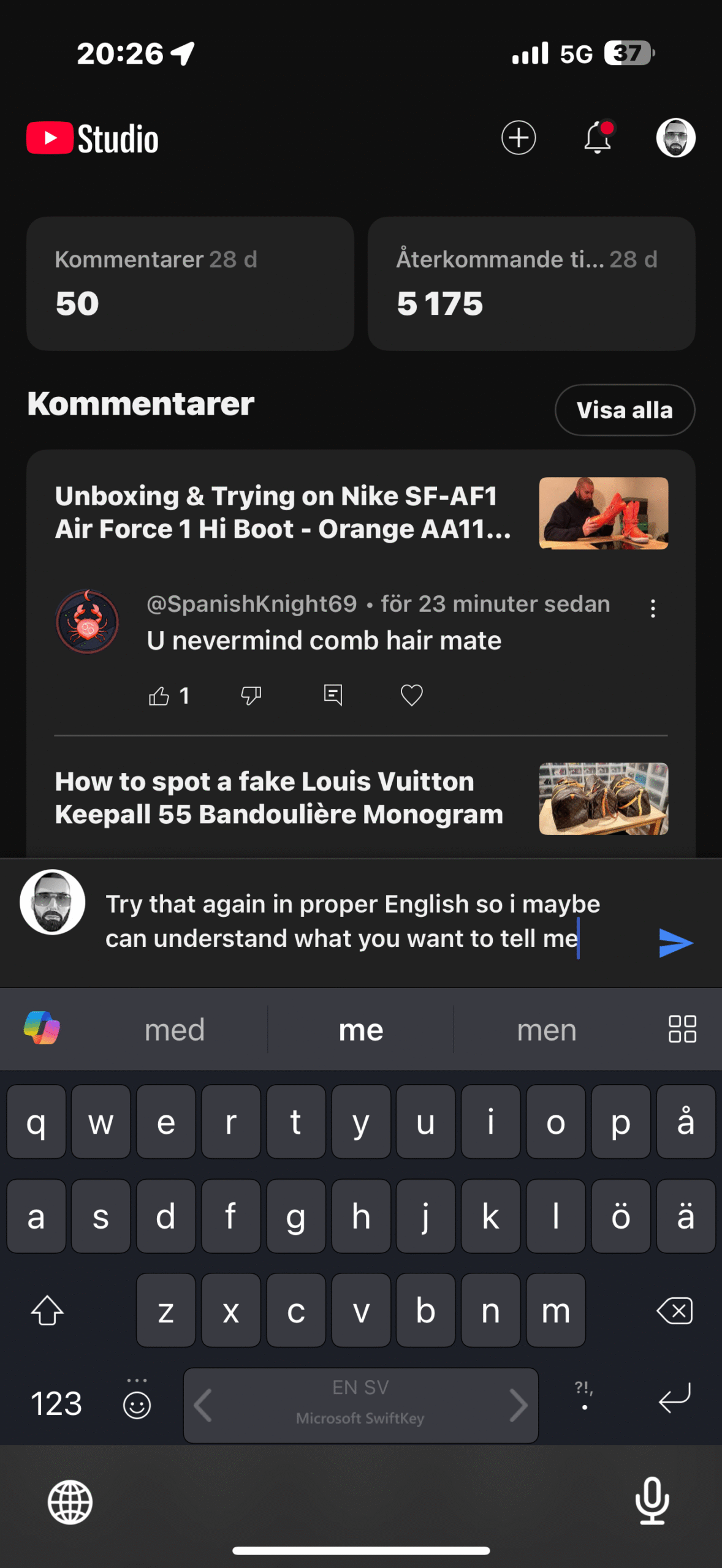This screenshot has height=1568, width=722.
Task: Dislike the comment from SpanishKnight69
Action: pyautogui.click(x=251, y=696)
